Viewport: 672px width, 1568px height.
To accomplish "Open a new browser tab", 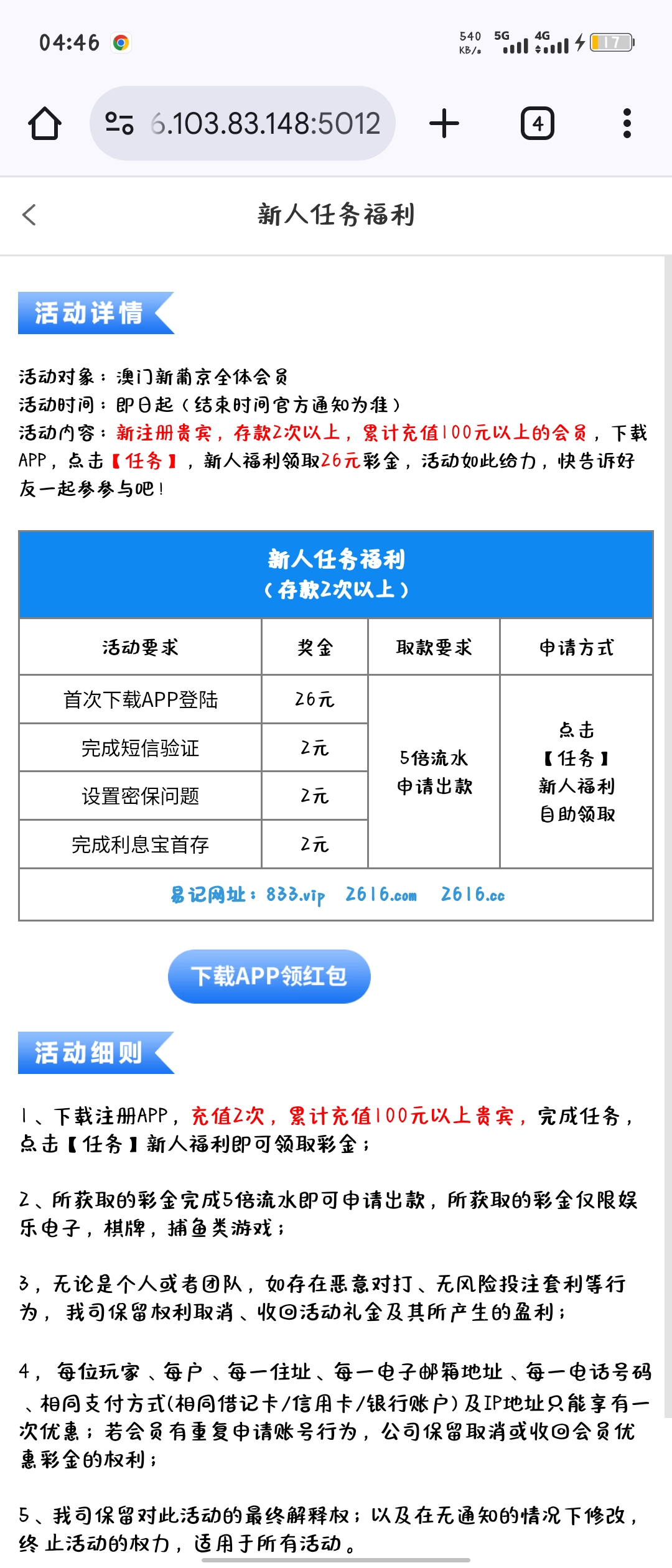I will point(444,123).
